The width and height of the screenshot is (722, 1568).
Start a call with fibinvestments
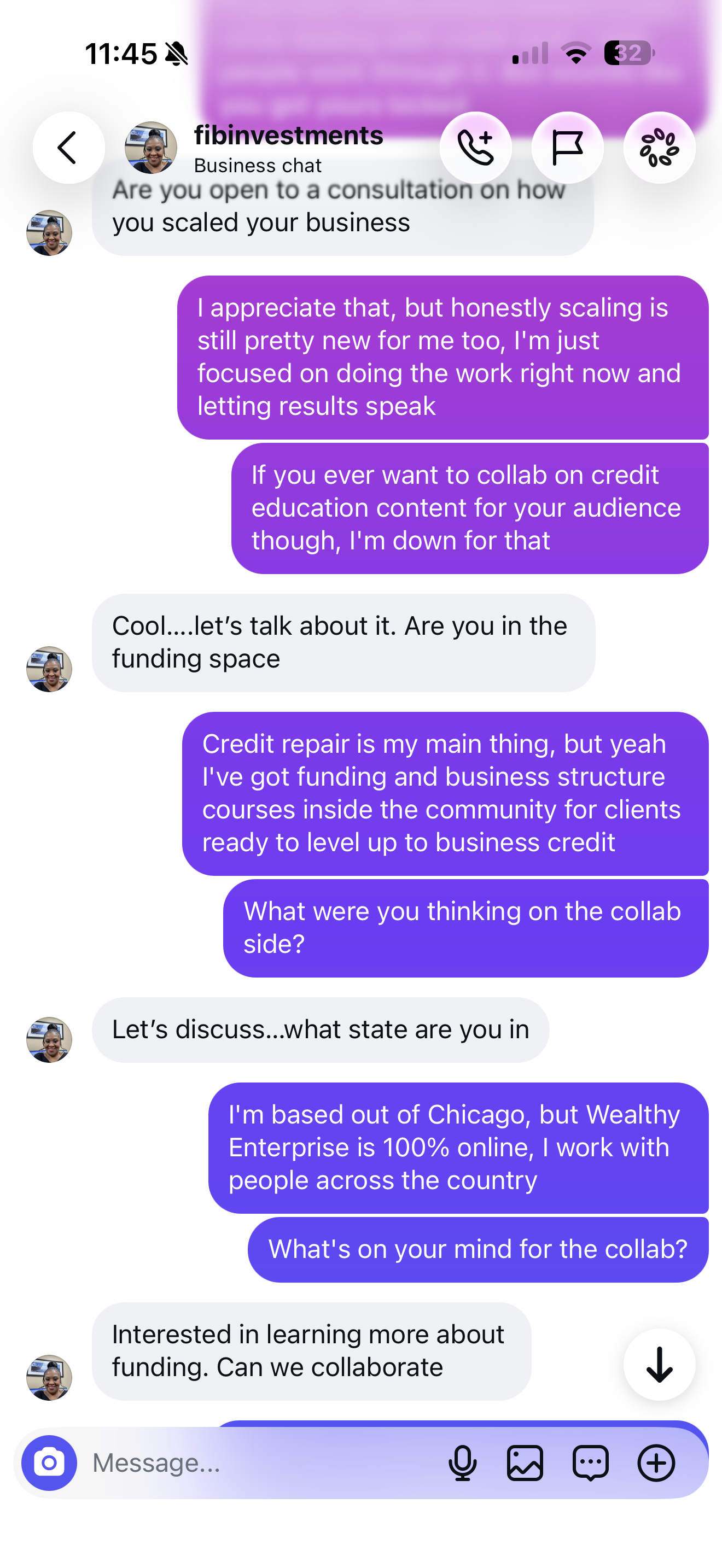[475, 148]
